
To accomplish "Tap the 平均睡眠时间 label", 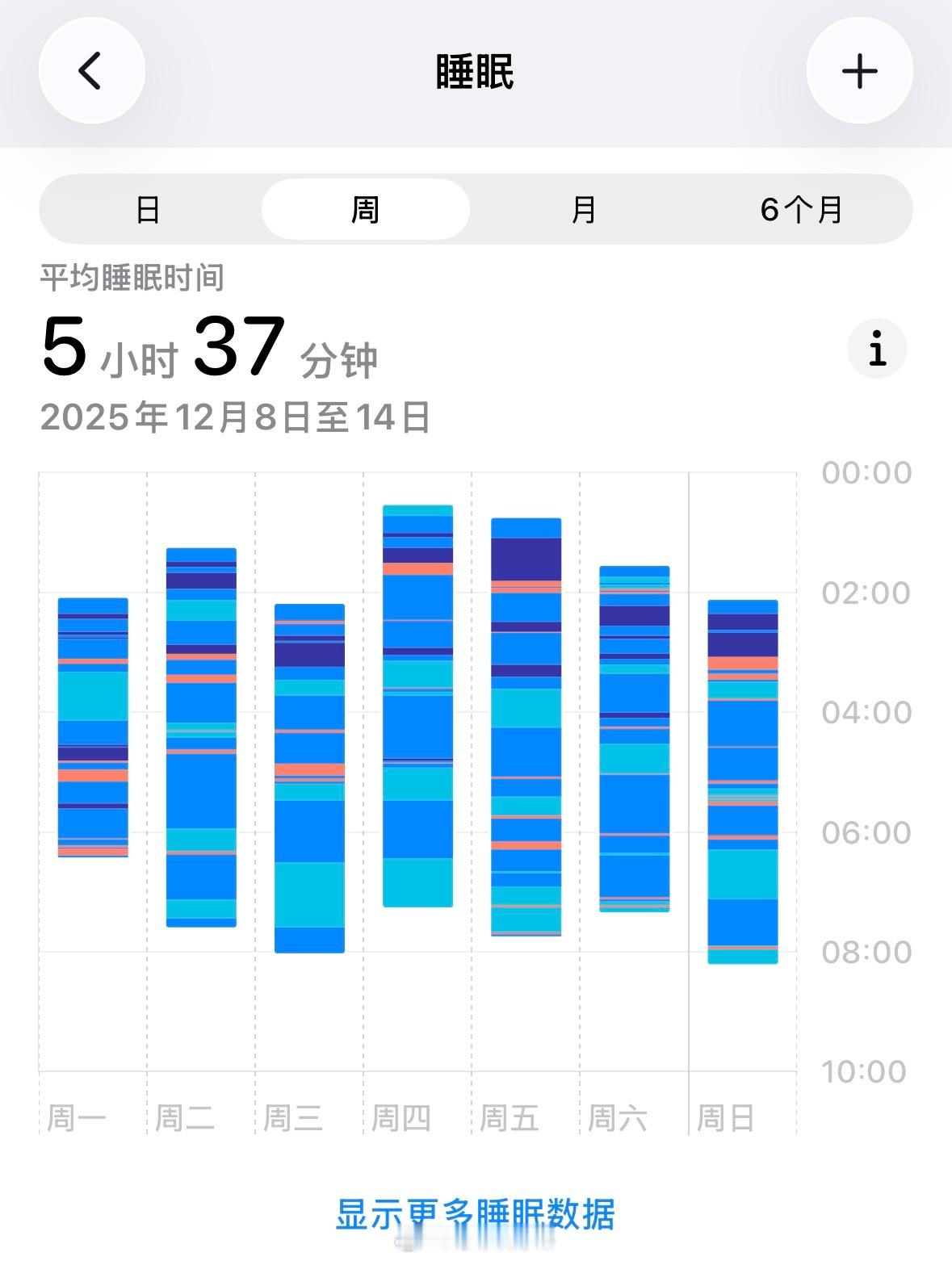I will click(132, 277).
